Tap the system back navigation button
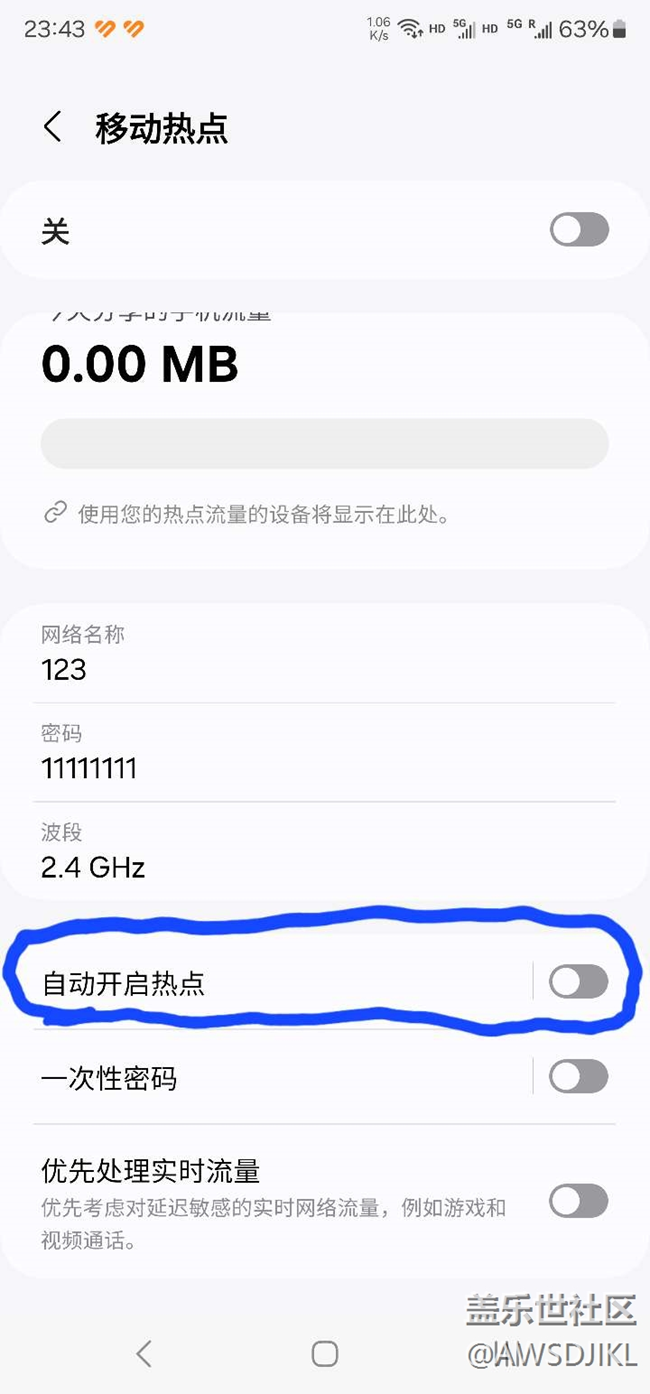Viewport: 650px width, 1394px height. pos(144,1354)
